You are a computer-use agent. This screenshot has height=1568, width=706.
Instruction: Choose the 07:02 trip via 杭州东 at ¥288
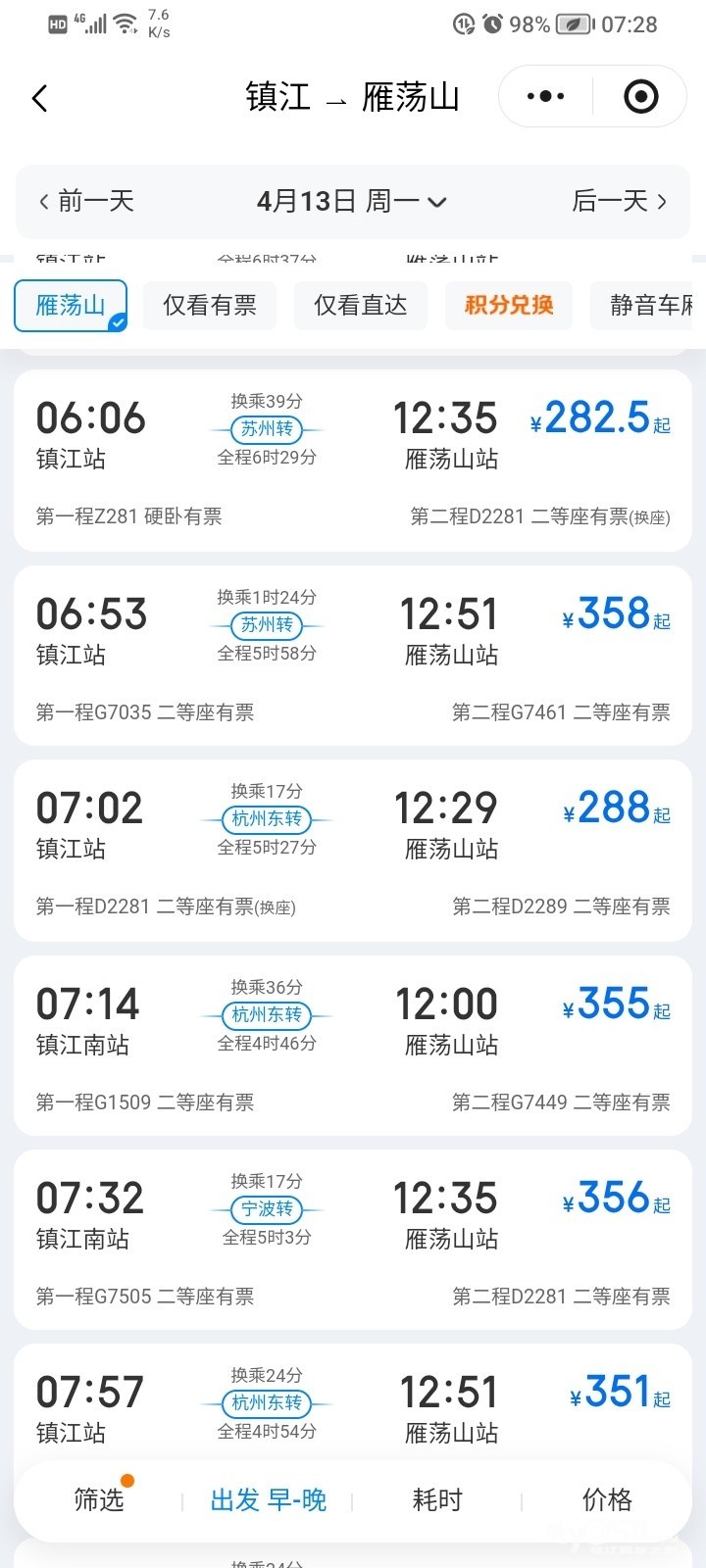coord(353,850)
